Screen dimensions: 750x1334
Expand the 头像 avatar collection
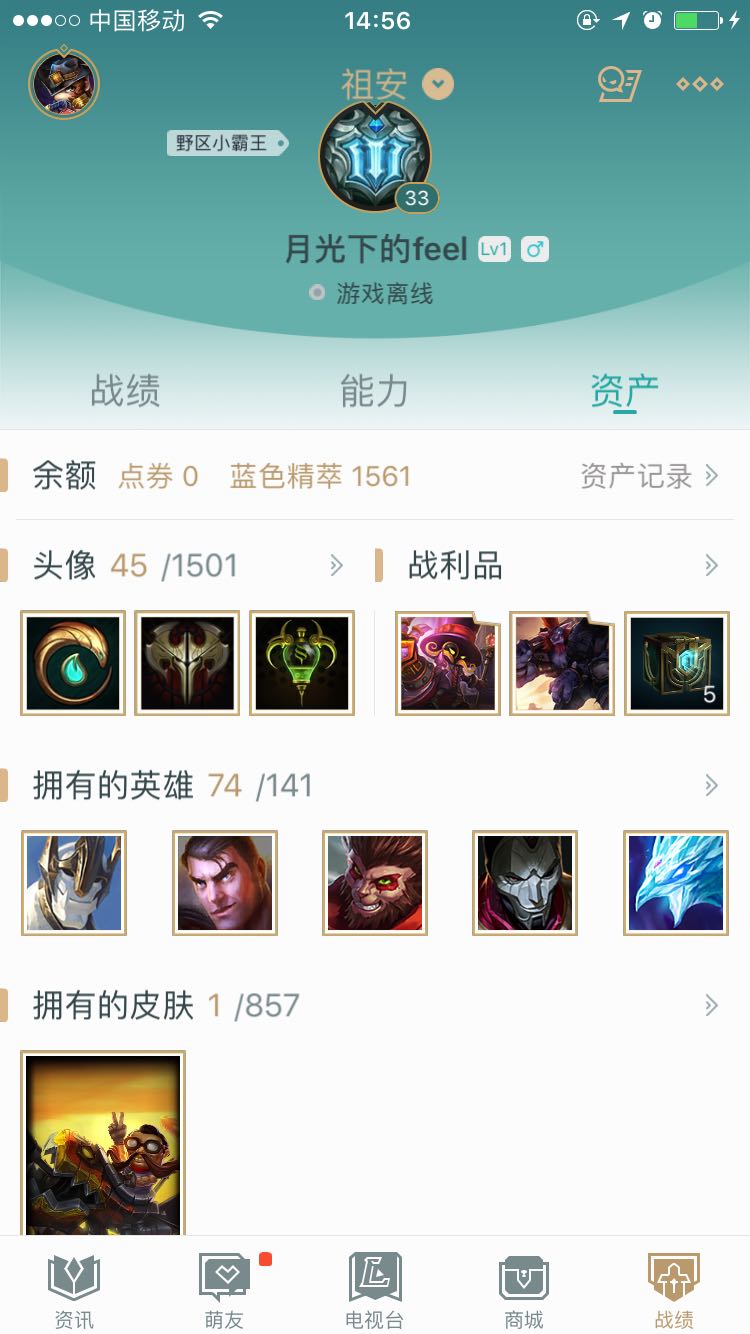(x=337, y=566)
